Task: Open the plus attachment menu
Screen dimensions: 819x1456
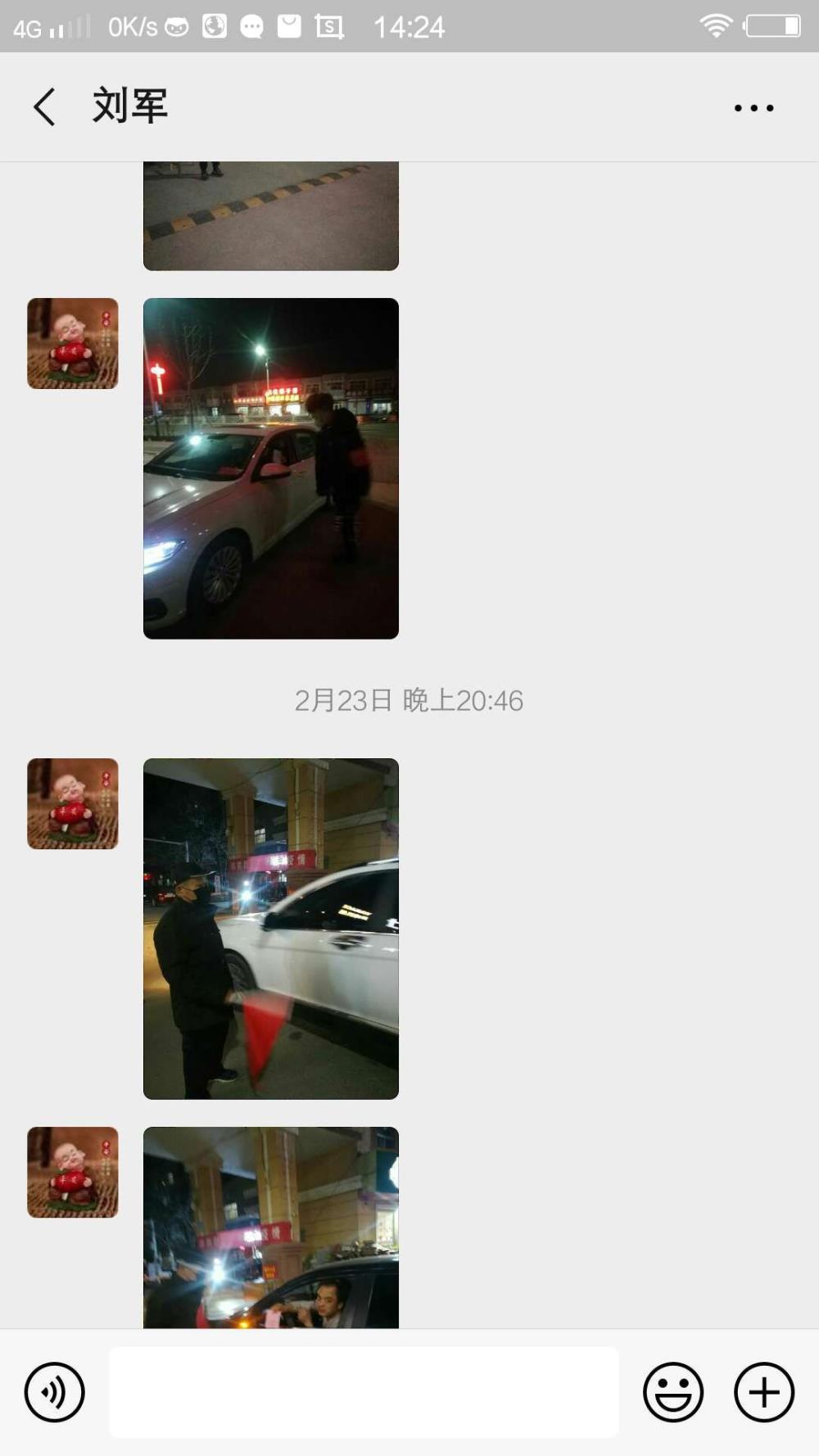Action: coord(764,1392)
